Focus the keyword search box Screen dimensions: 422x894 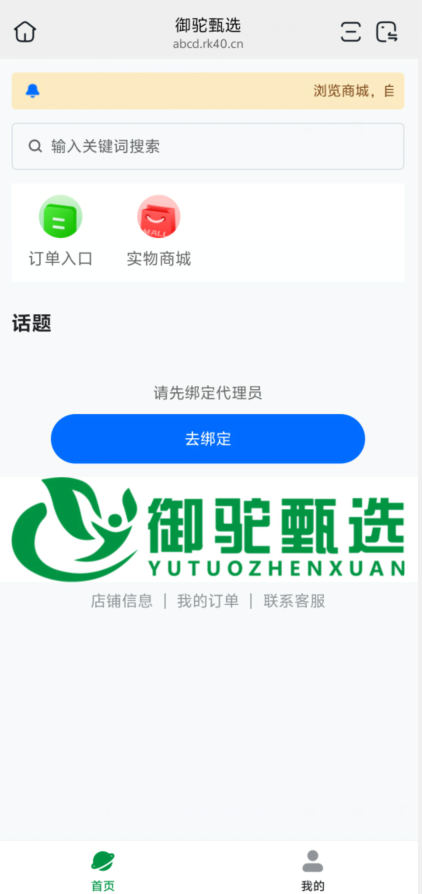tap(208, 147)
